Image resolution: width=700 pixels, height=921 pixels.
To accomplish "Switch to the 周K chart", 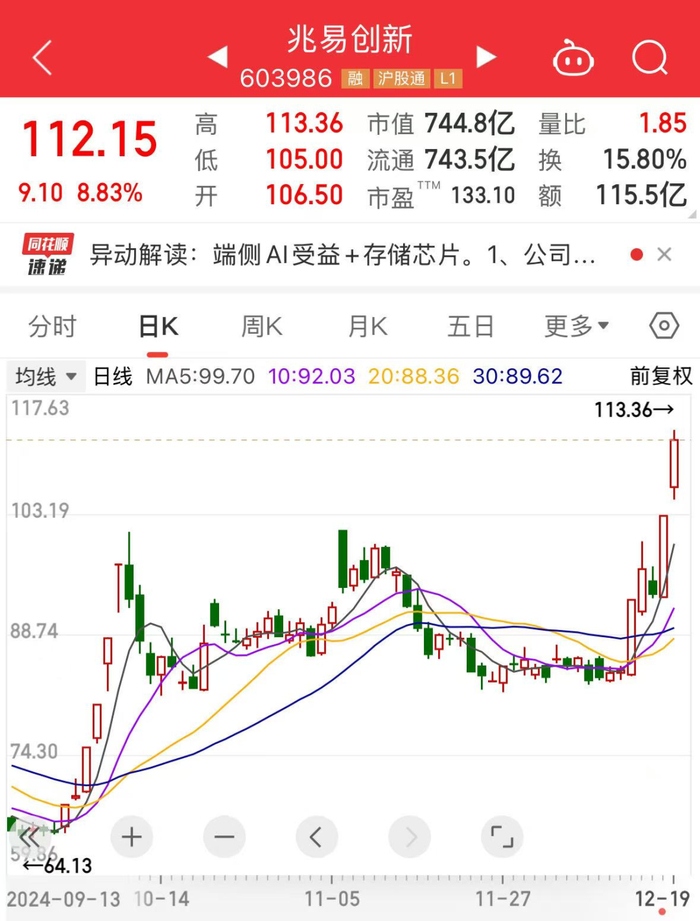I will point(262,326).
